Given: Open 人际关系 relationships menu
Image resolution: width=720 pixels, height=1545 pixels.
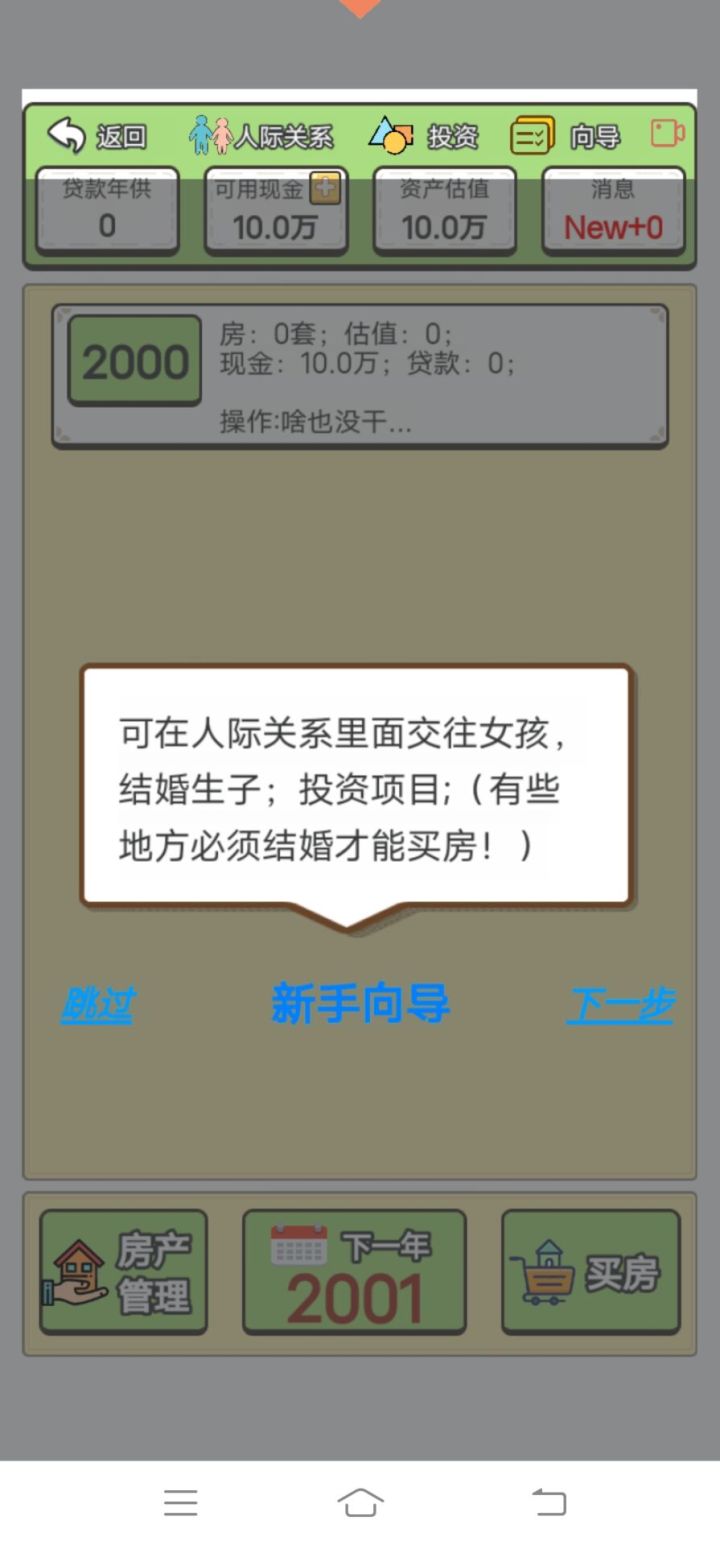Looking at the screenshot, I should tap(261, 136).
